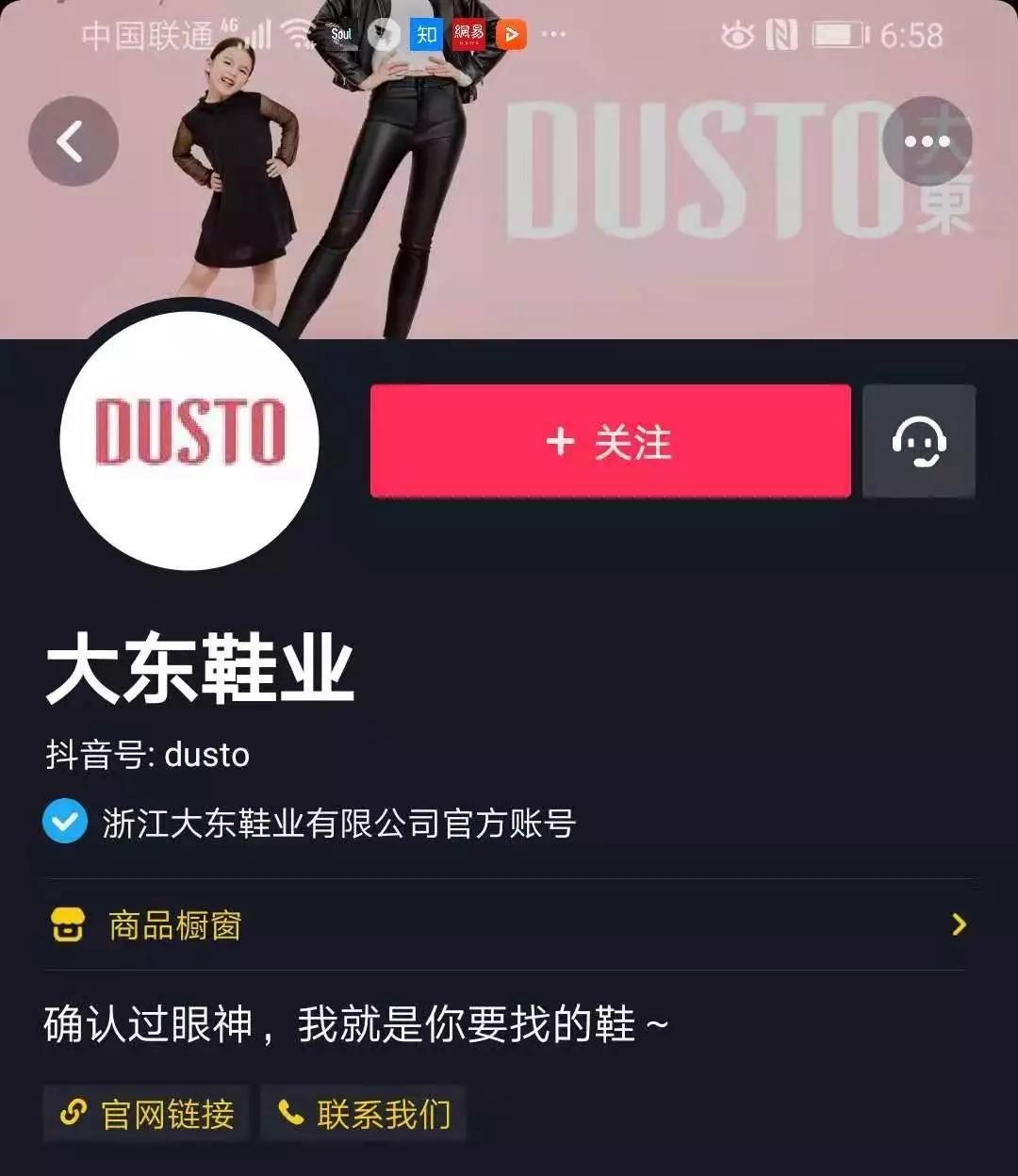Tap 联系我们 to contact the company

point(364,1114)
